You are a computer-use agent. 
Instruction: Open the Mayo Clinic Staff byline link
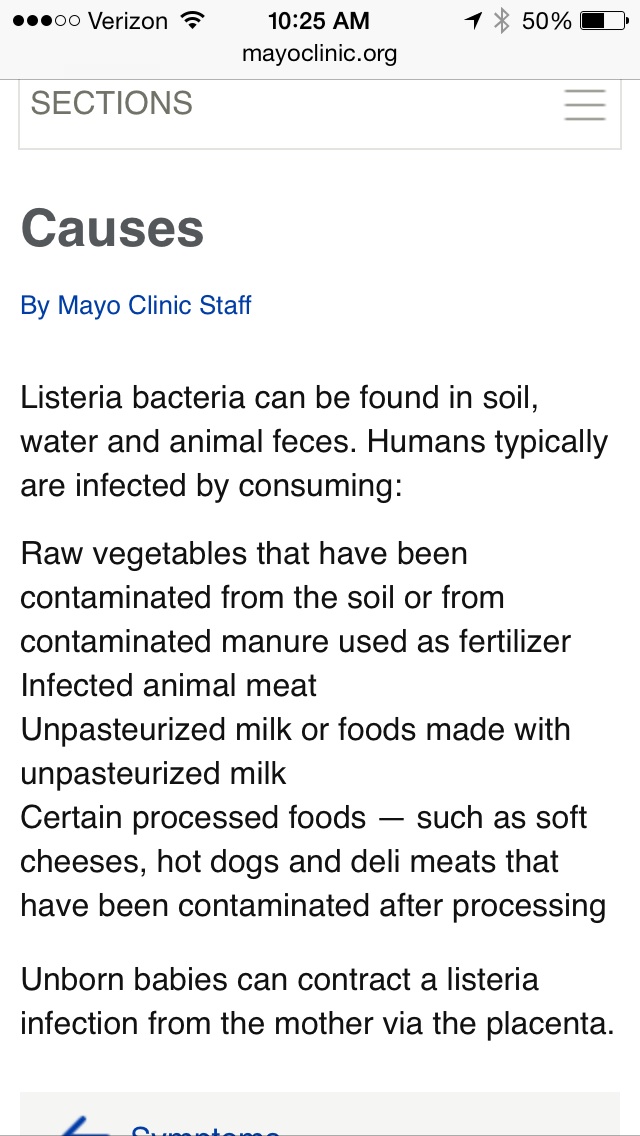coord(136,305)
